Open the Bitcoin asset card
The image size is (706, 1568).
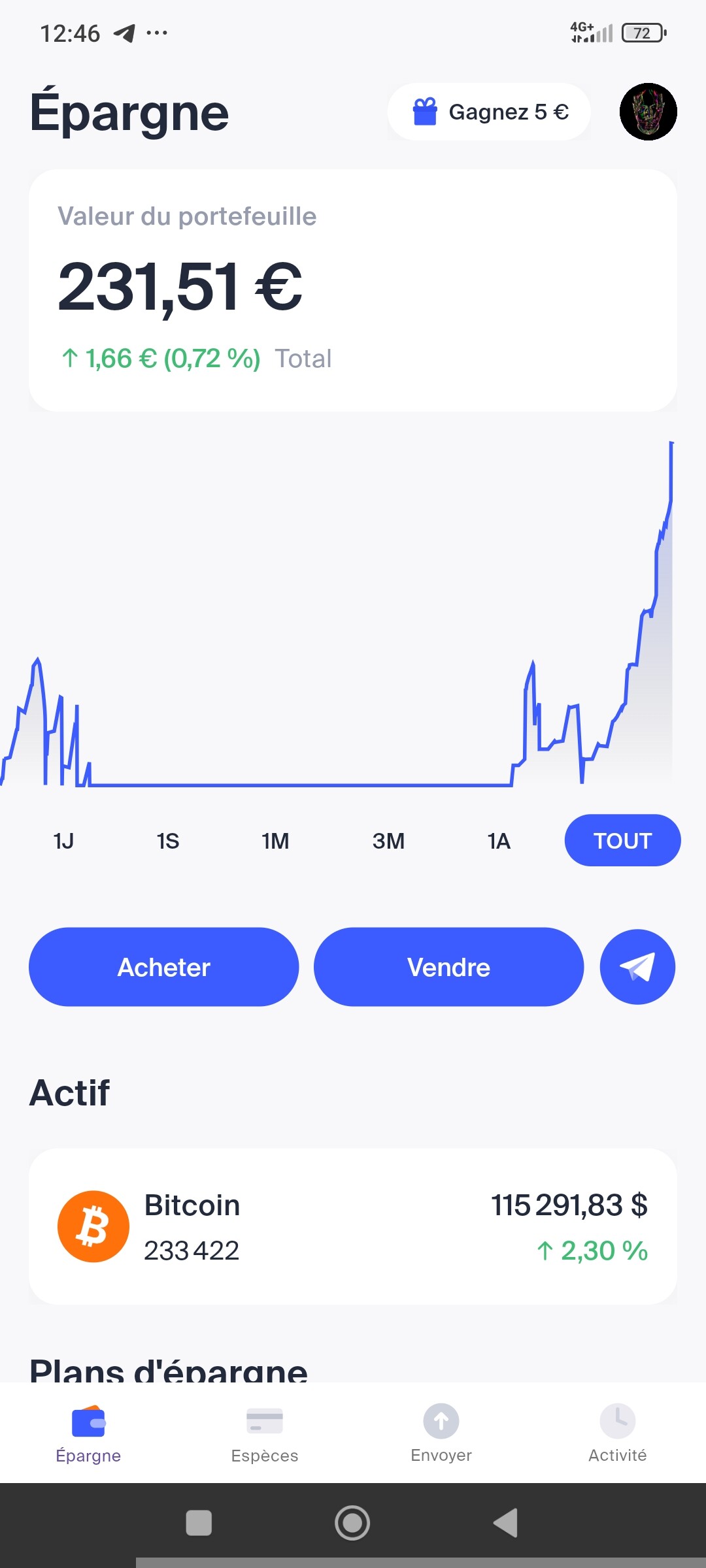(353, 1227)
